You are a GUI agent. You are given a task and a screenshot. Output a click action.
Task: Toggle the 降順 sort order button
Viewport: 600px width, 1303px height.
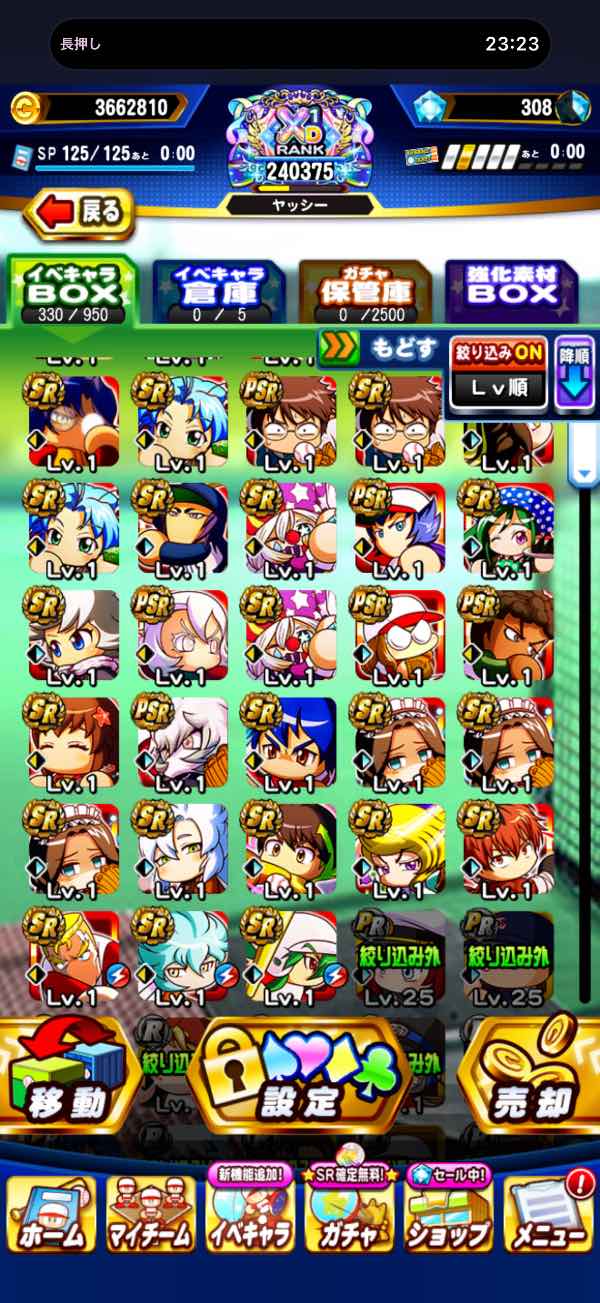[x=575, y=373]
